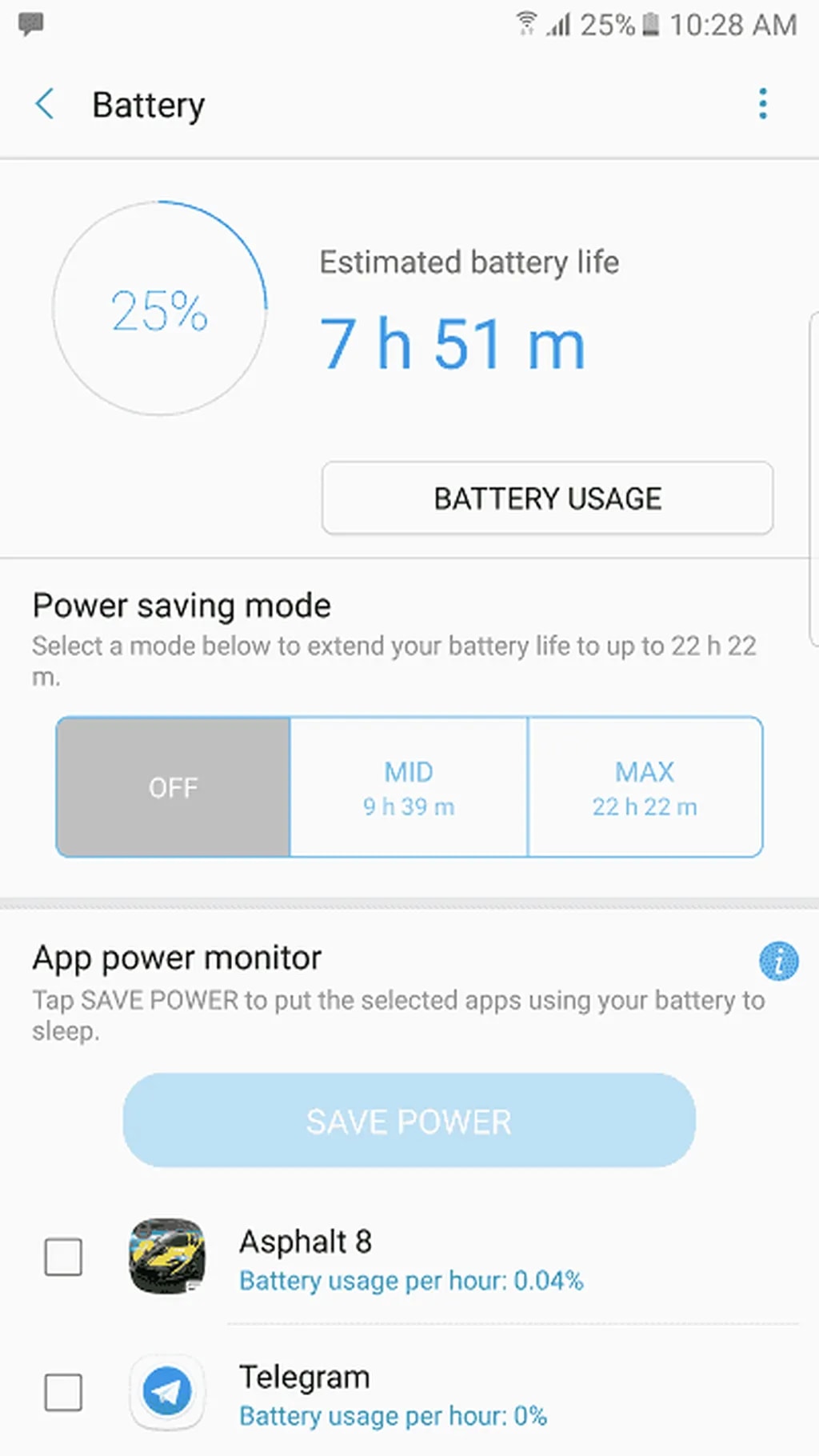Open App power monitor info icon
The image size is (819, 1456).
tap(778, 961)
